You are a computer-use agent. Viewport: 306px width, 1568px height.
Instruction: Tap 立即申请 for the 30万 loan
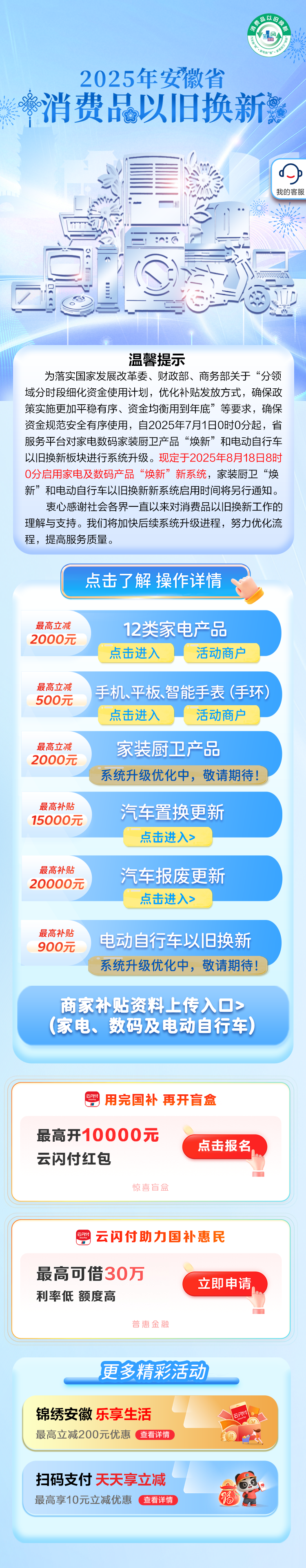pos(224,1284)
